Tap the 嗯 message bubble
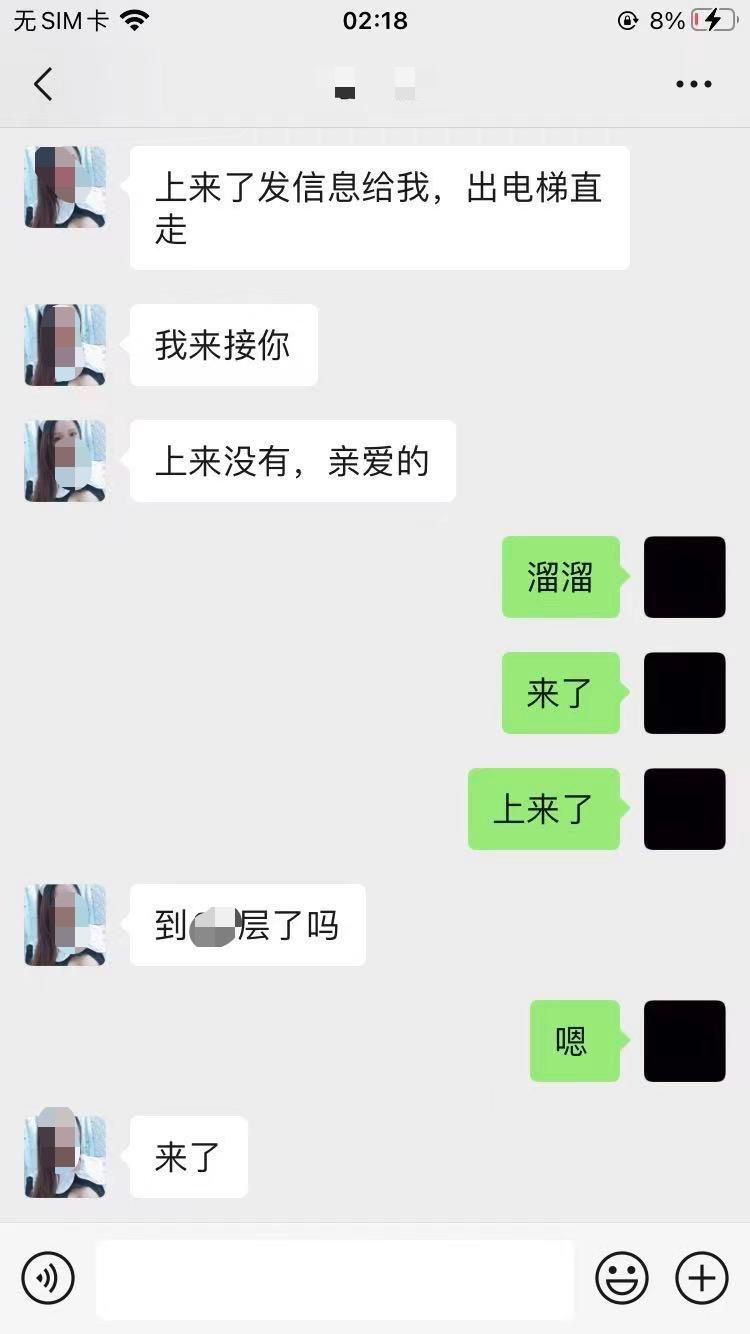Image resolution: width=750 pixels, height=1334 pixels. point(574,1041)
